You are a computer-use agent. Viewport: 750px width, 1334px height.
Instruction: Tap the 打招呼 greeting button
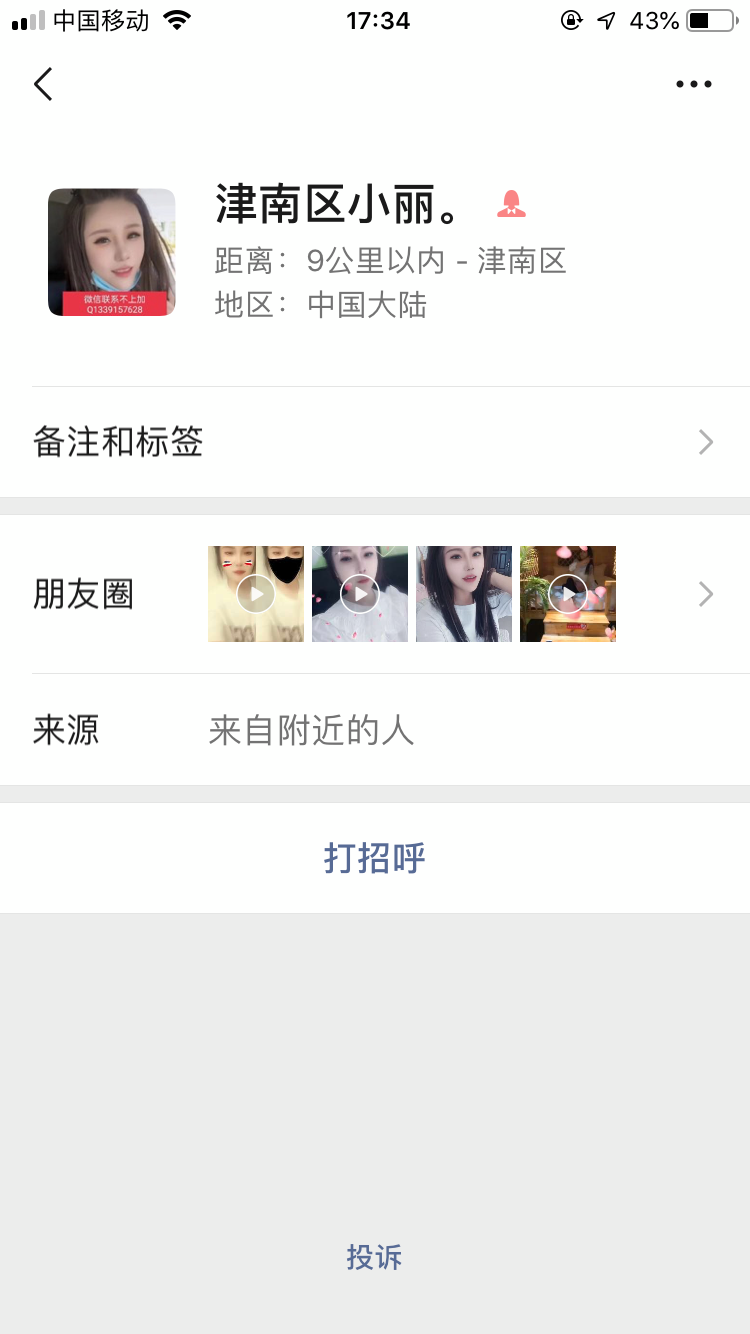375,858
